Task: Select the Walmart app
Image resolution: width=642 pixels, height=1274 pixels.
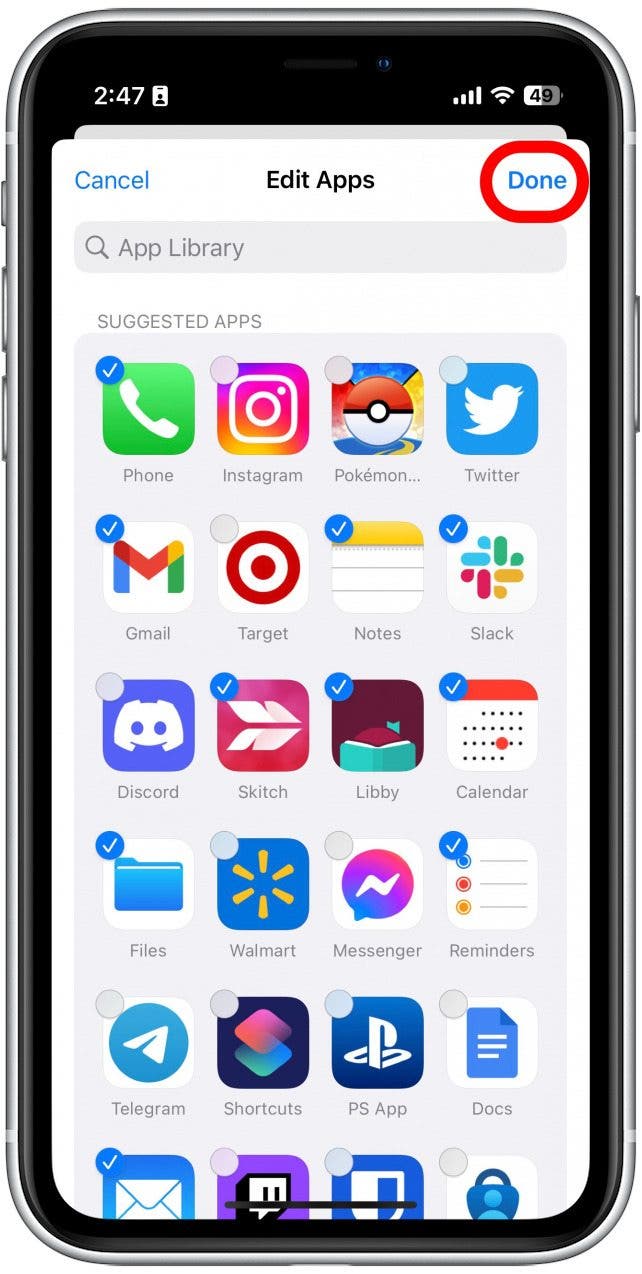Action: pyautogui.click(x=262, y=884)
